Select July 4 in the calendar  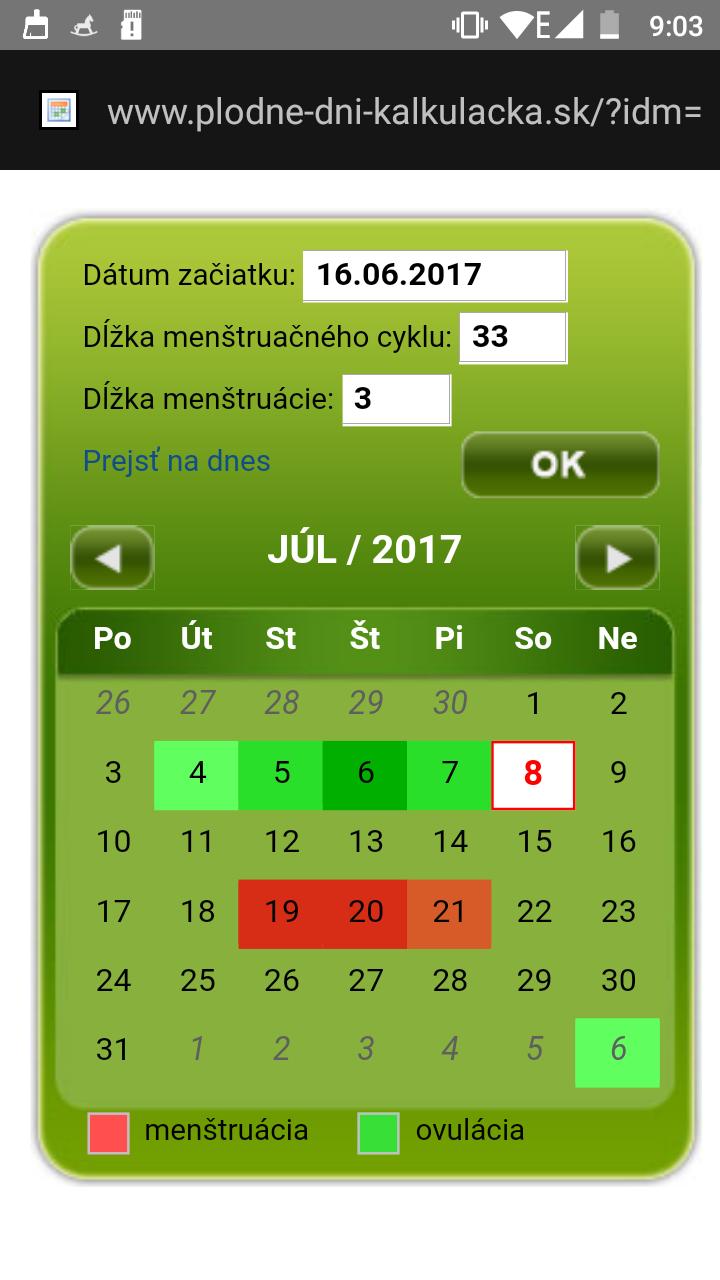pos(197,774)
